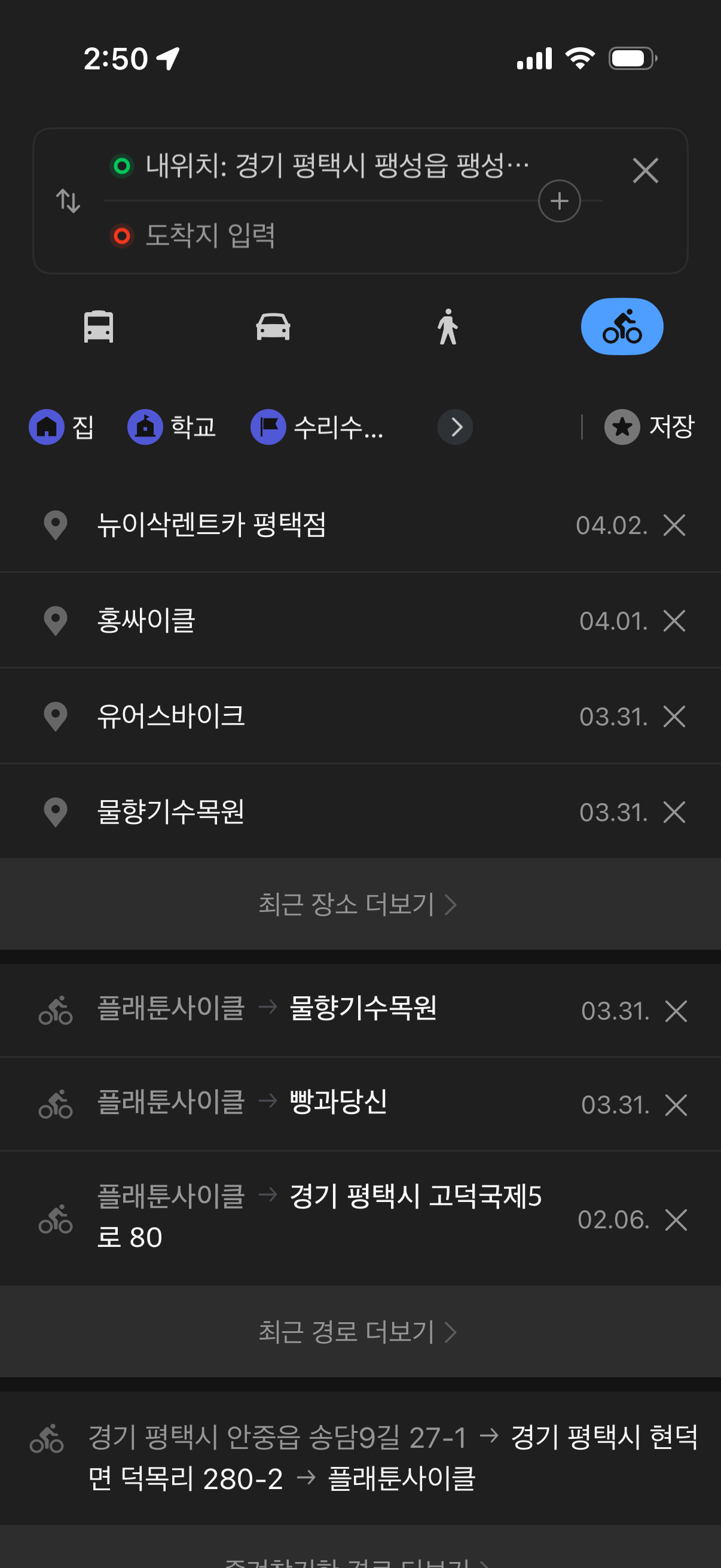The height and width of the screenshot is (1568, 721).
Task: Close the route search panel
Action: pyautogui.click(x=645, y=170)
